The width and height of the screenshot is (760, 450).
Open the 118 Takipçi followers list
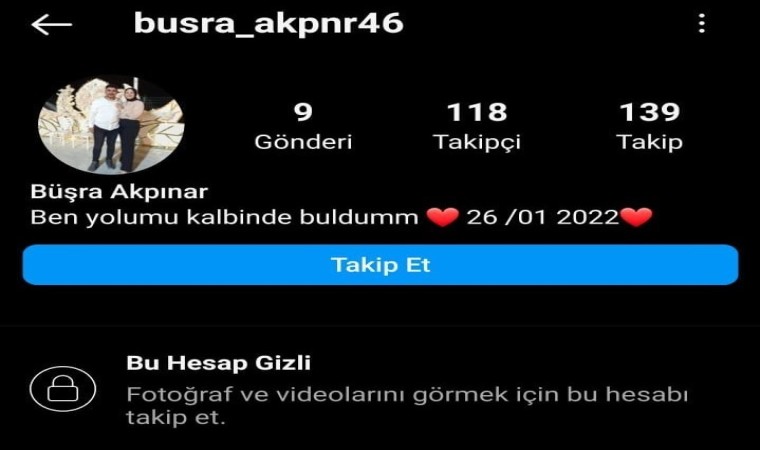point(477,126)
